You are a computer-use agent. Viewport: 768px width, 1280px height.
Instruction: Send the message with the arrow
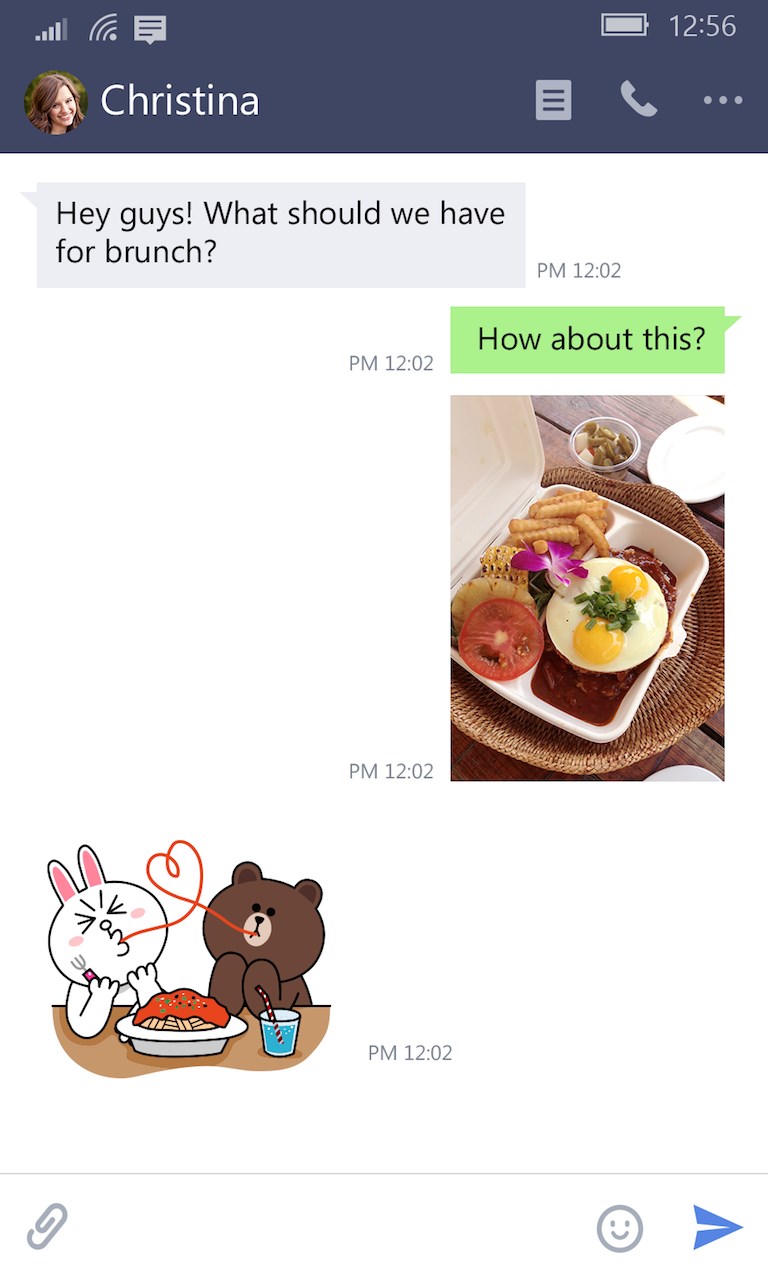tap(718, 1227)
